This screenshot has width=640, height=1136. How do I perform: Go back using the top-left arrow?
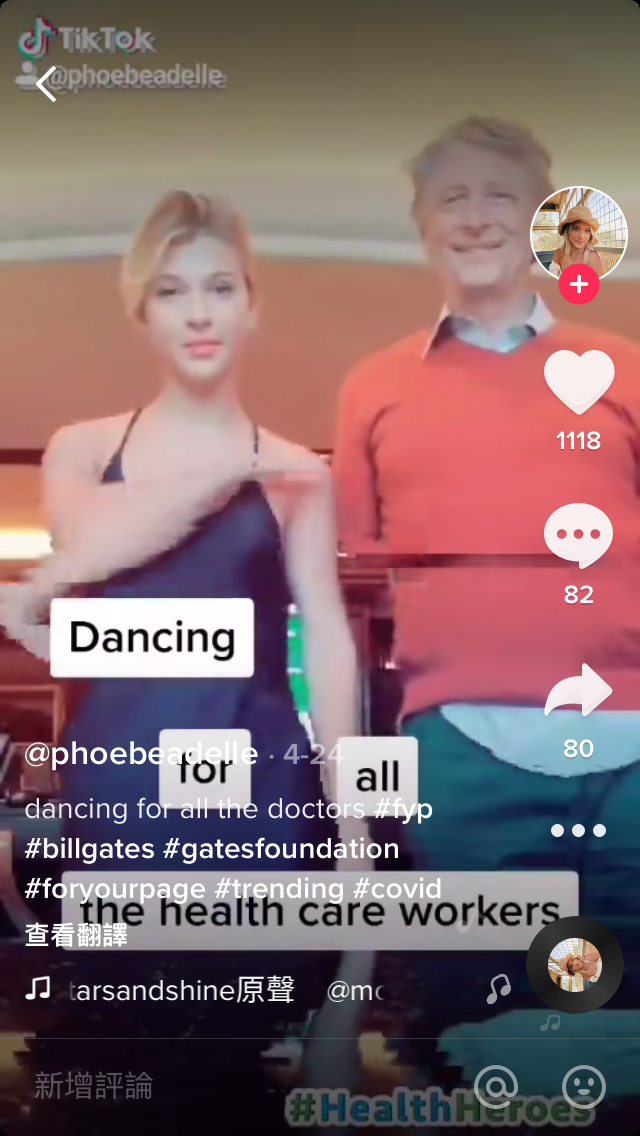coord(46,84)
